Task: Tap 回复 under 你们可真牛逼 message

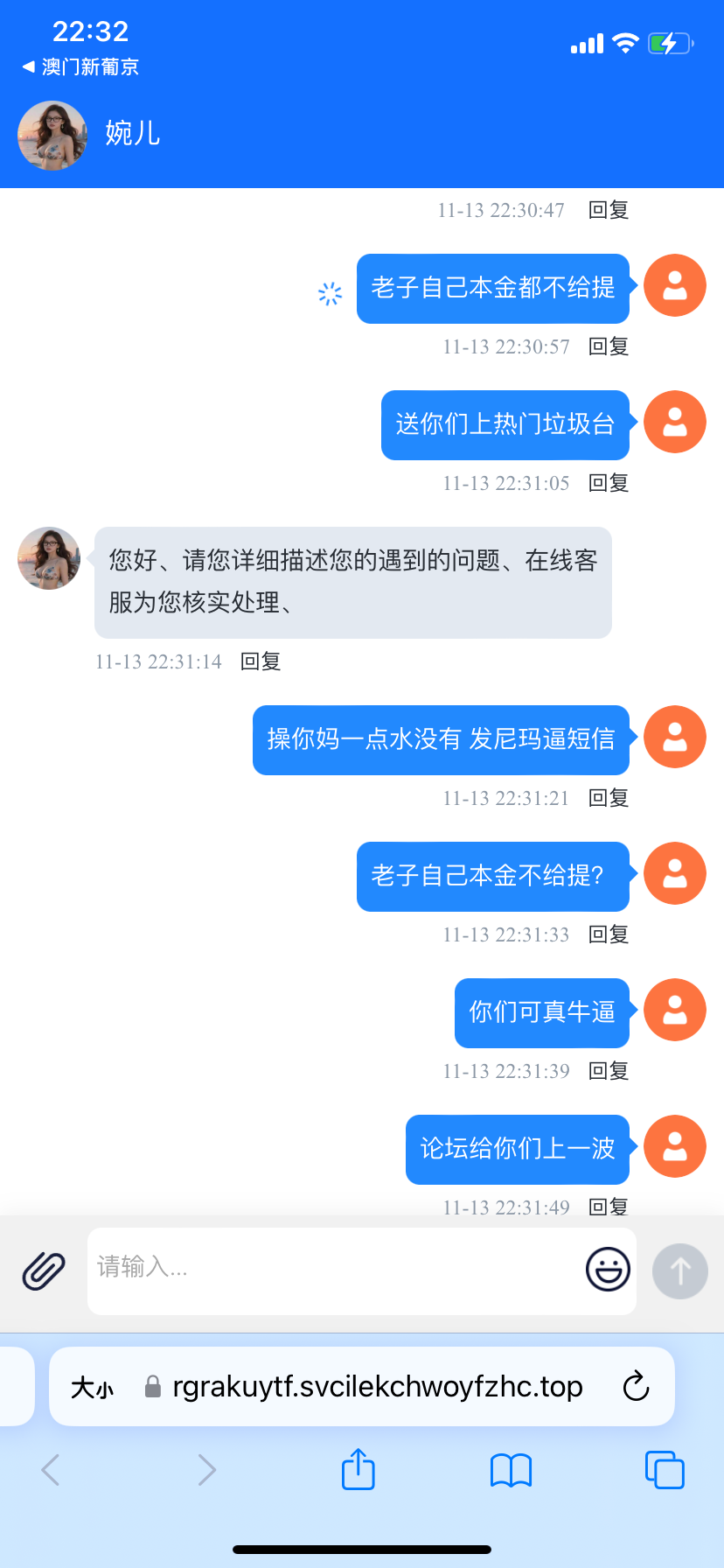Action: click(x=609, y=1071)
